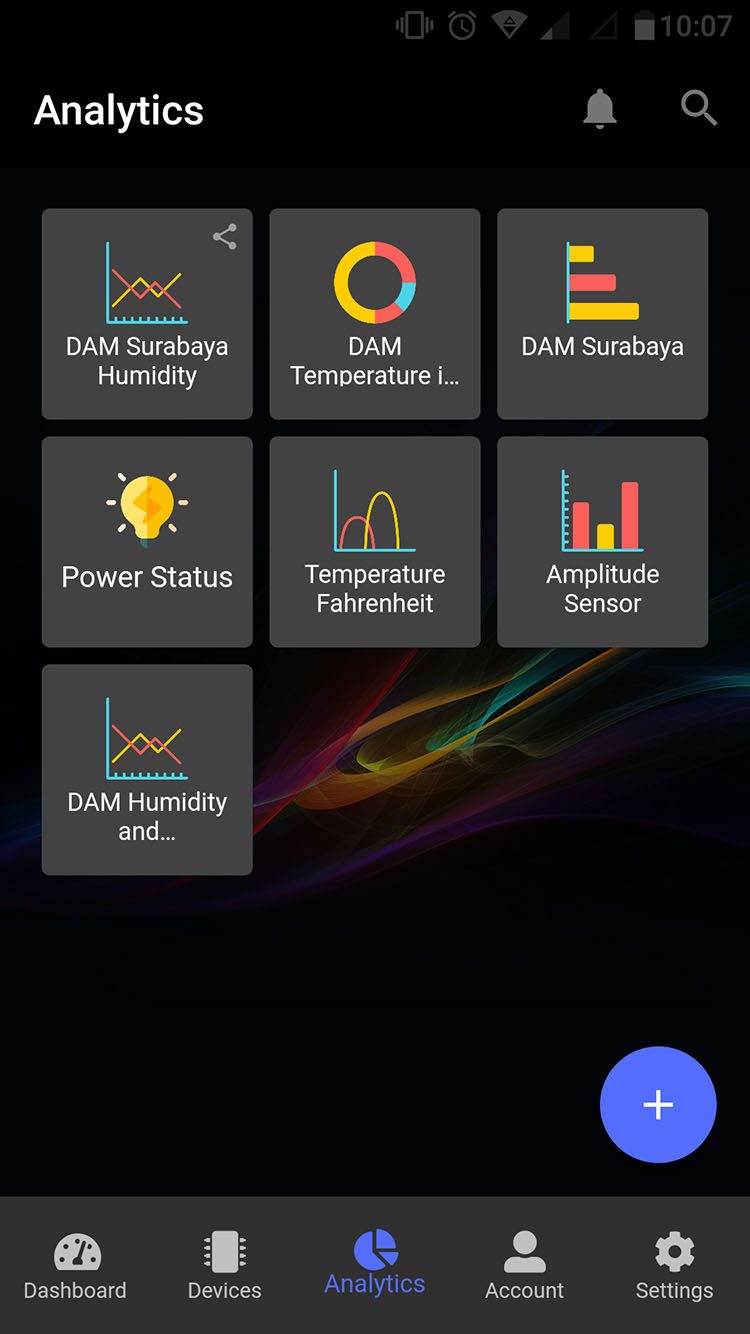This screenshot has height=1334, width=750.
Task: Switch to the Settings tab
Action: [675, 1266]
